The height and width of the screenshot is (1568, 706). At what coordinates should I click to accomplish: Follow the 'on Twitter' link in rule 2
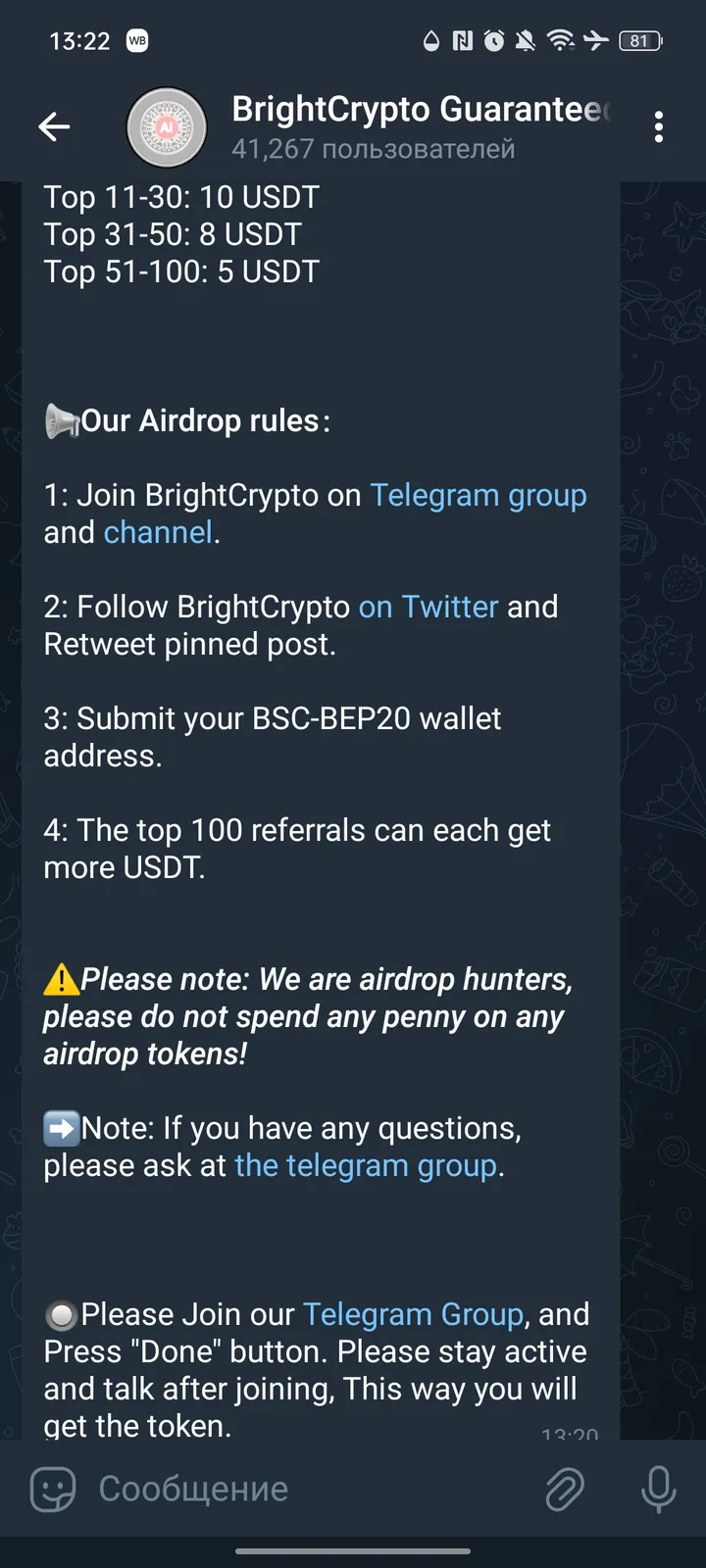pos(429,607)
